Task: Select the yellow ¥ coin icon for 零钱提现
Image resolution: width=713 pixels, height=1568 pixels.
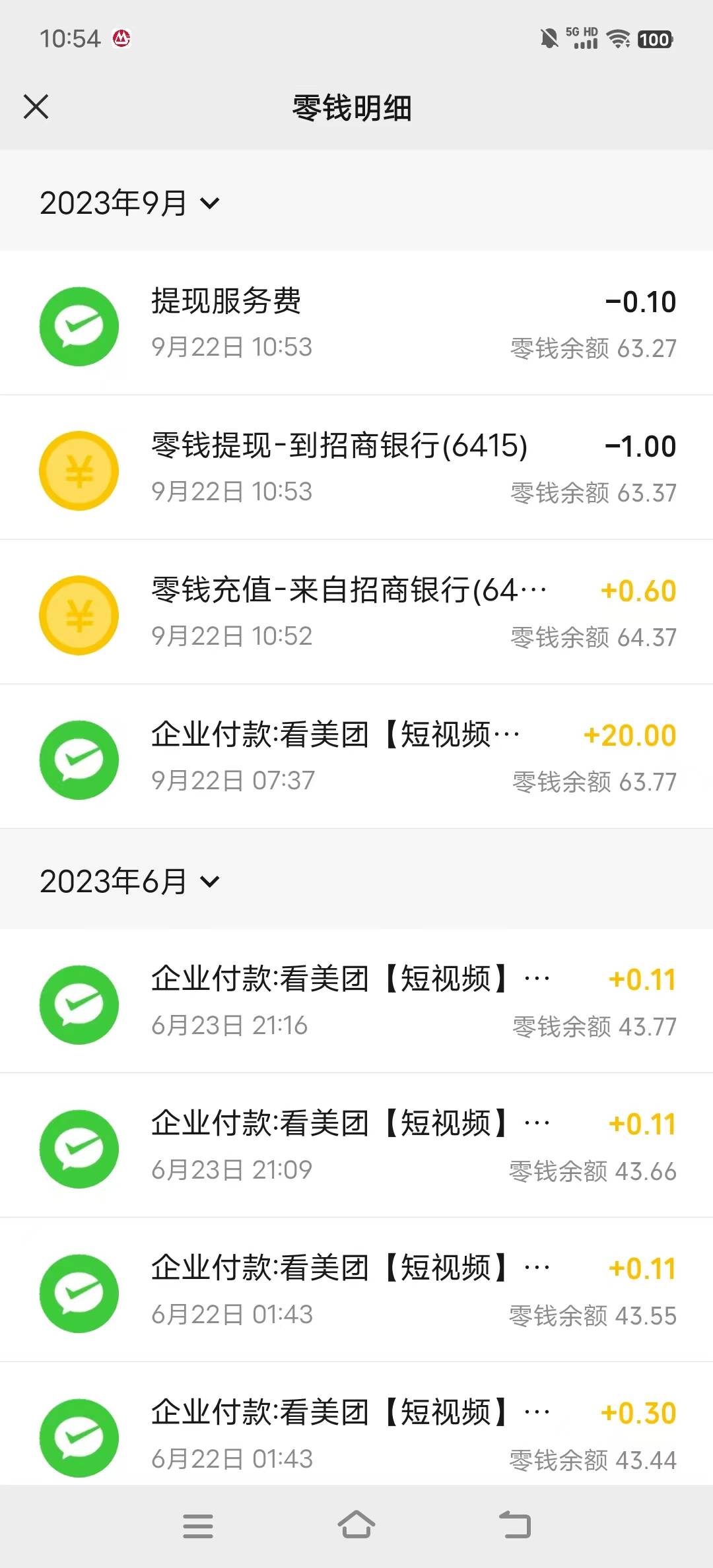Action: 79,470
